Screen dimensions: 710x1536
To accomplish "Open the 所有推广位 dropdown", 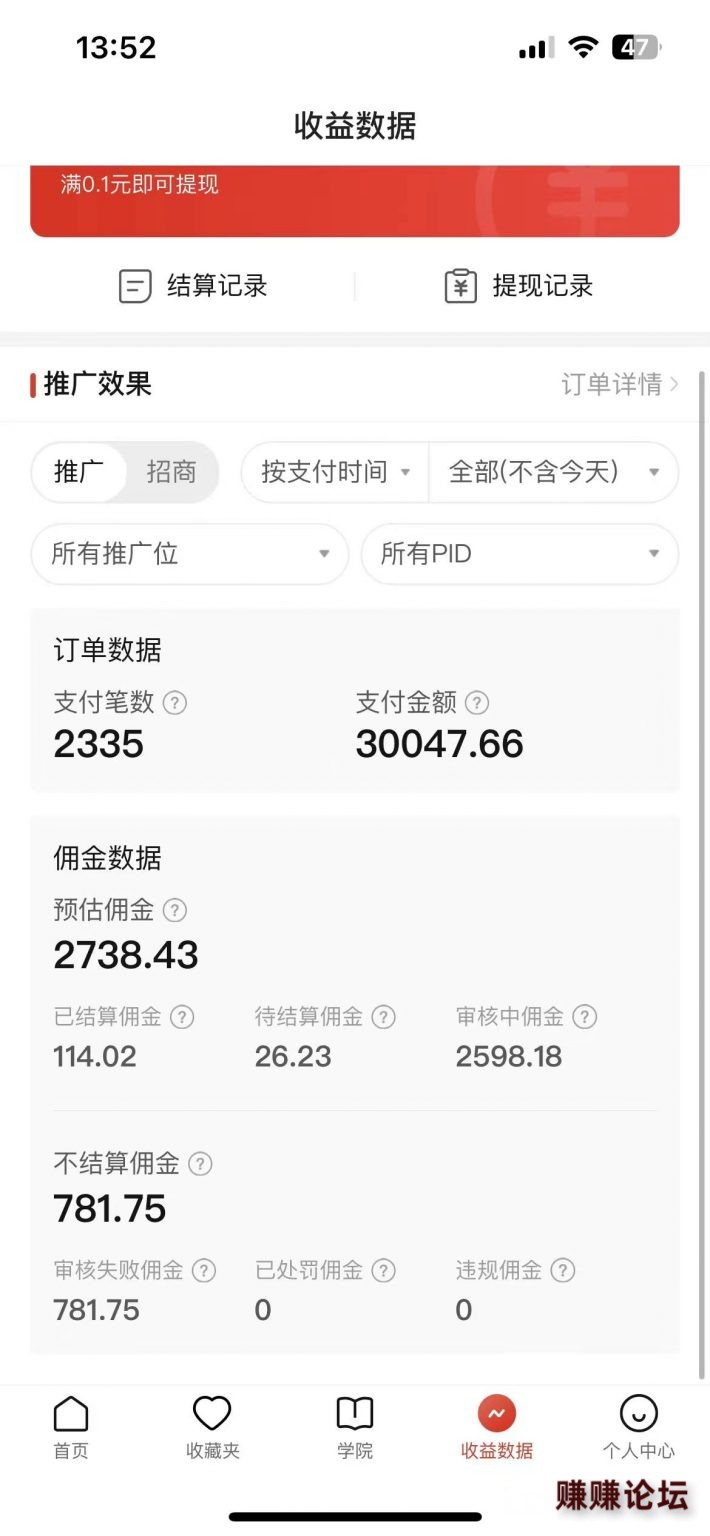I will point(189,554).
